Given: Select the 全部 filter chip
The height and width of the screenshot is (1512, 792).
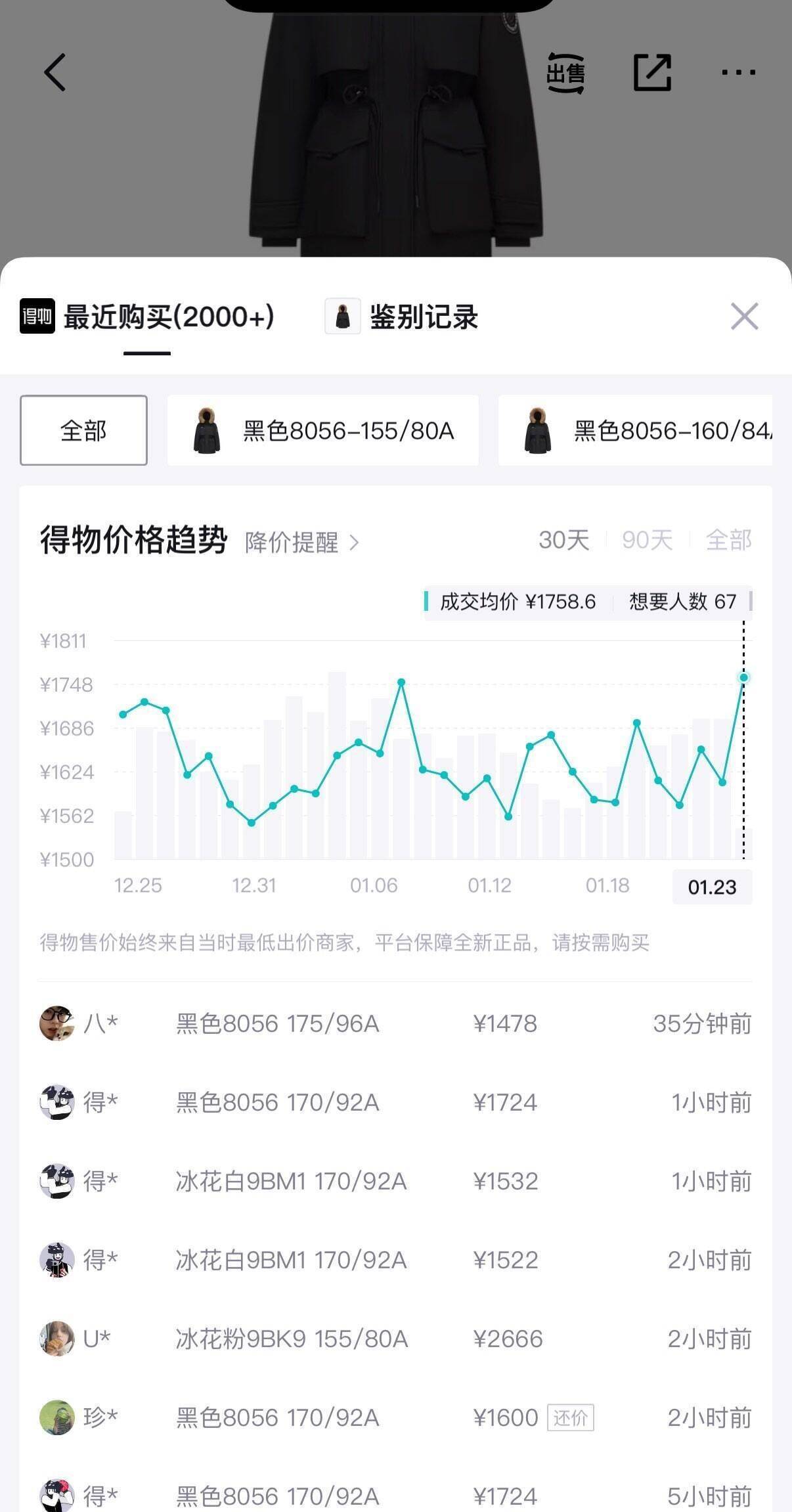Looking at the screenshot, I should (83, 430).
